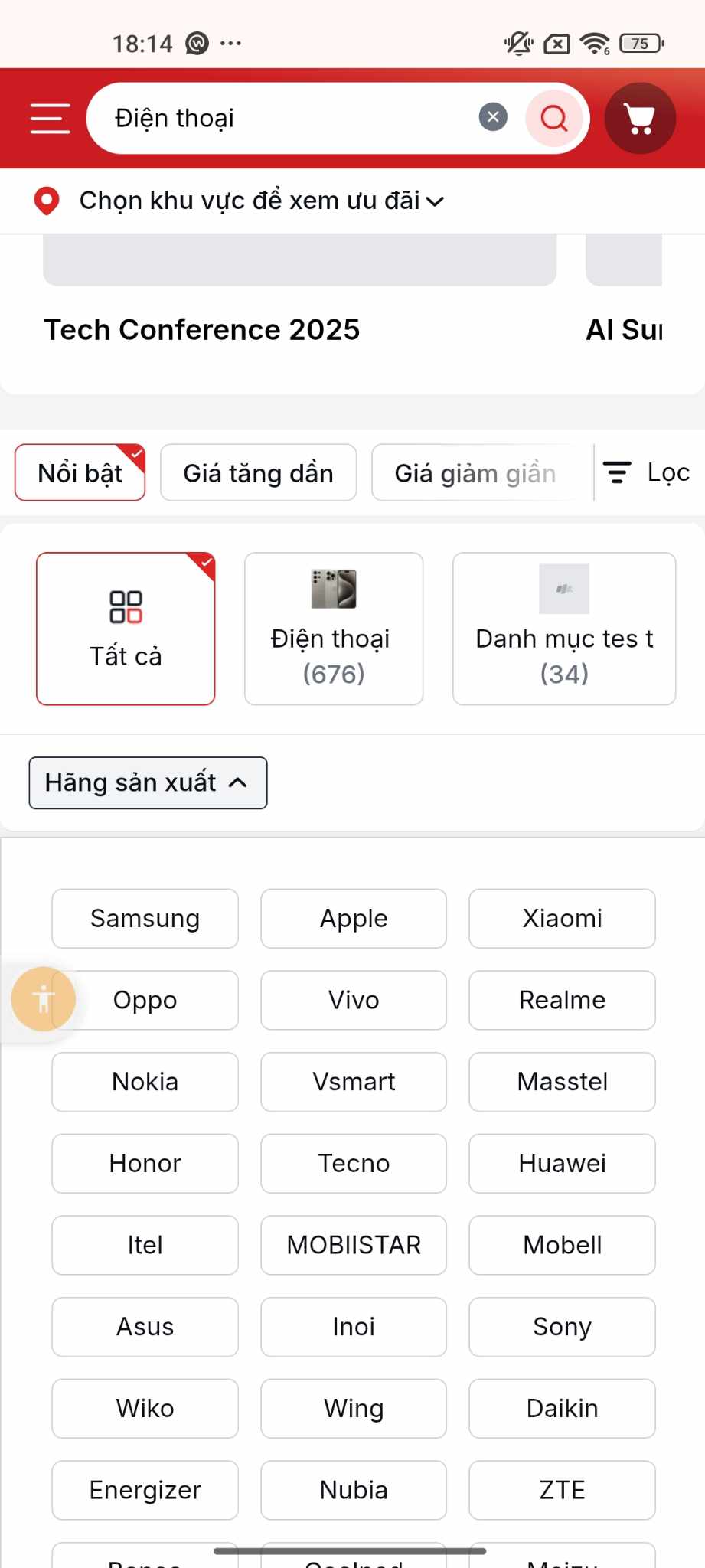Sort by Giá tăng dần
The image size is (705, 1568).
[x=258, y=473]
